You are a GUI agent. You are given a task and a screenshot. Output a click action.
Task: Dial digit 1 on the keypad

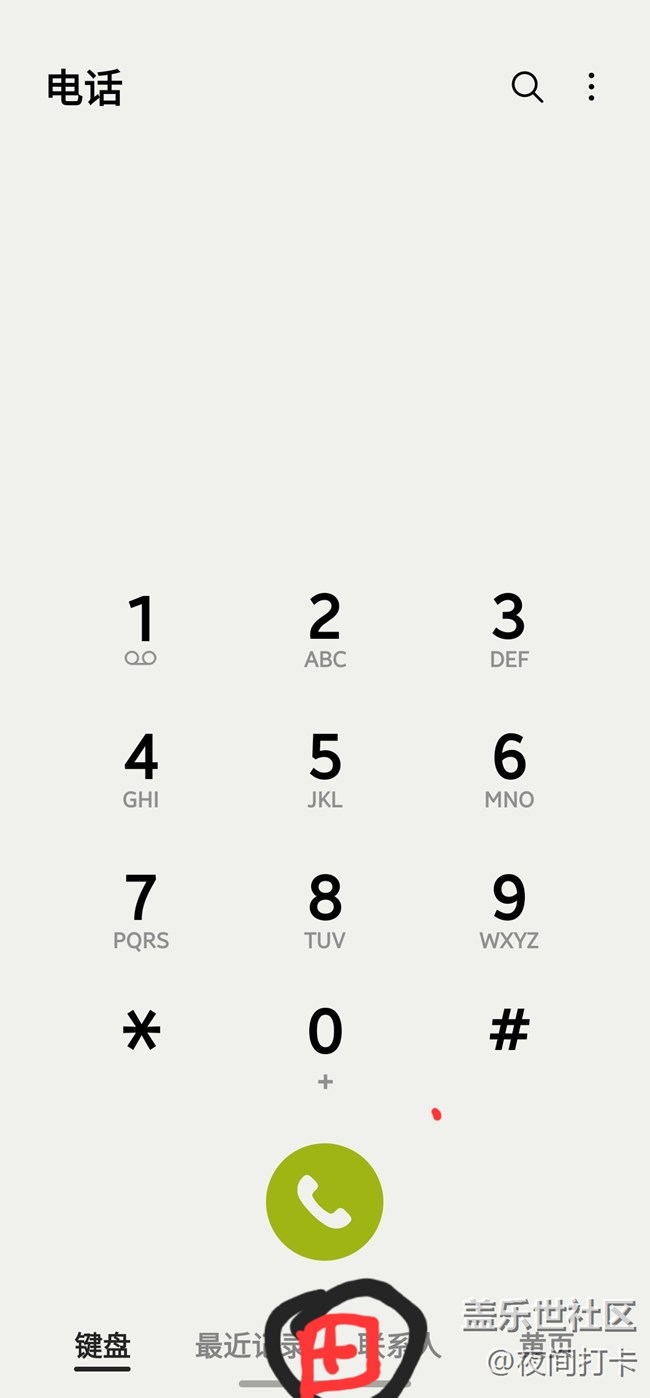(x=141, y=629)
